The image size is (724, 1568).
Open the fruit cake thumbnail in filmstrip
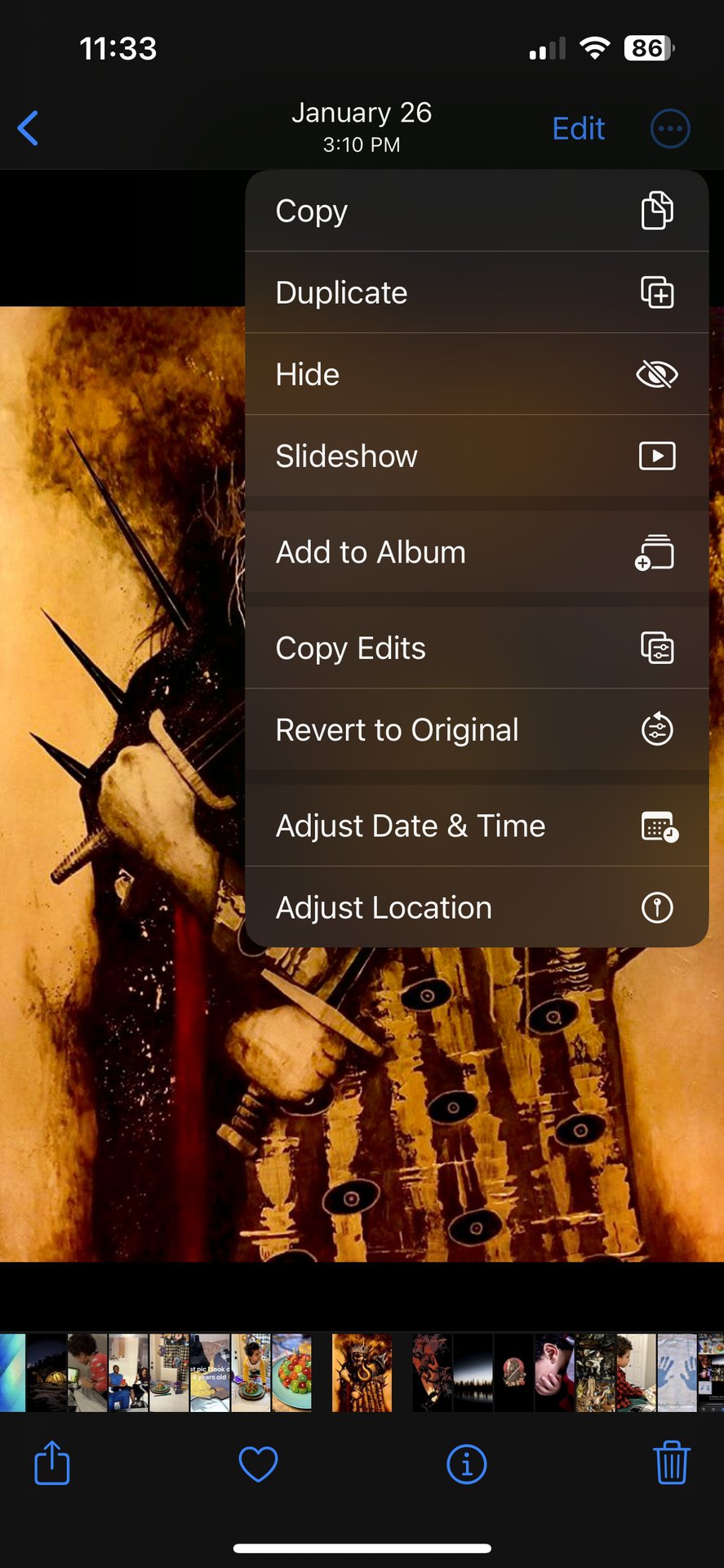(x=292, y=1373)
